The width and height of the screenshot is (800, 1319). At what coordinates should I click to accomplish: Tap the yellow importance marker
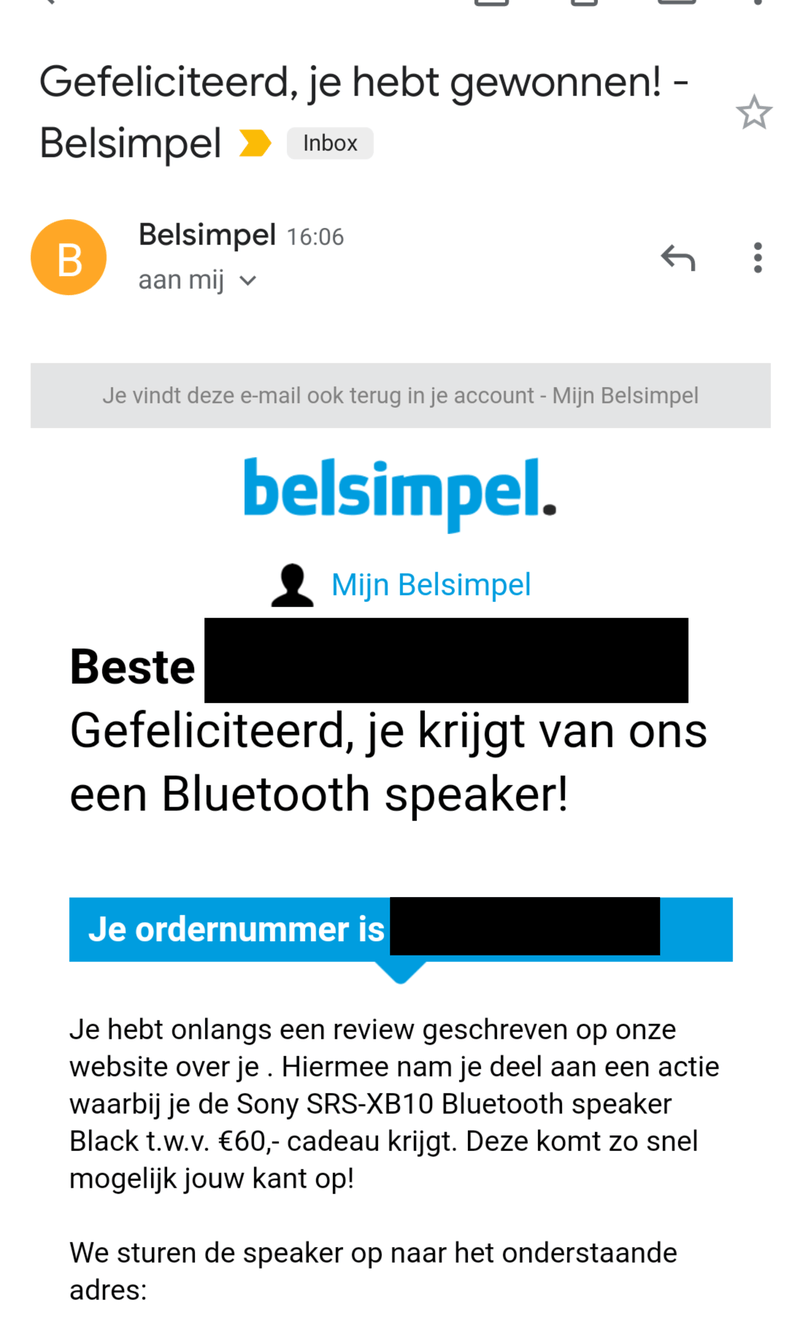click(255, 144)
